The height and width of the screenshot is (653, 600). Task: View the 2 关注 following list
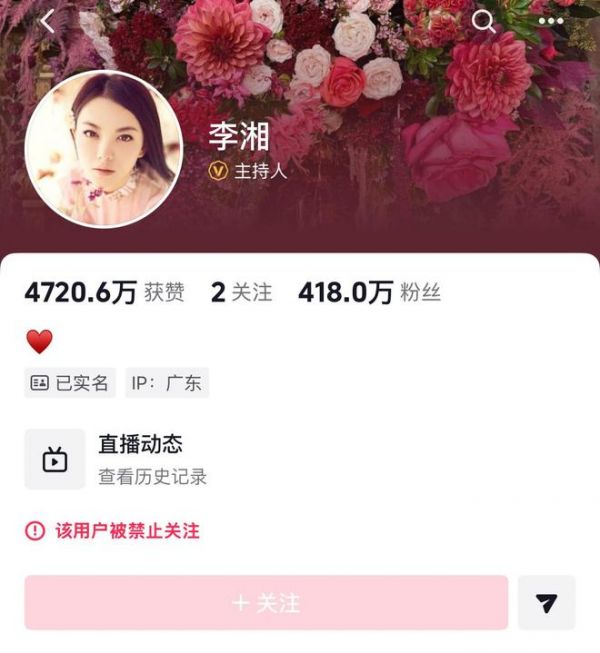(x=241, y=293)
